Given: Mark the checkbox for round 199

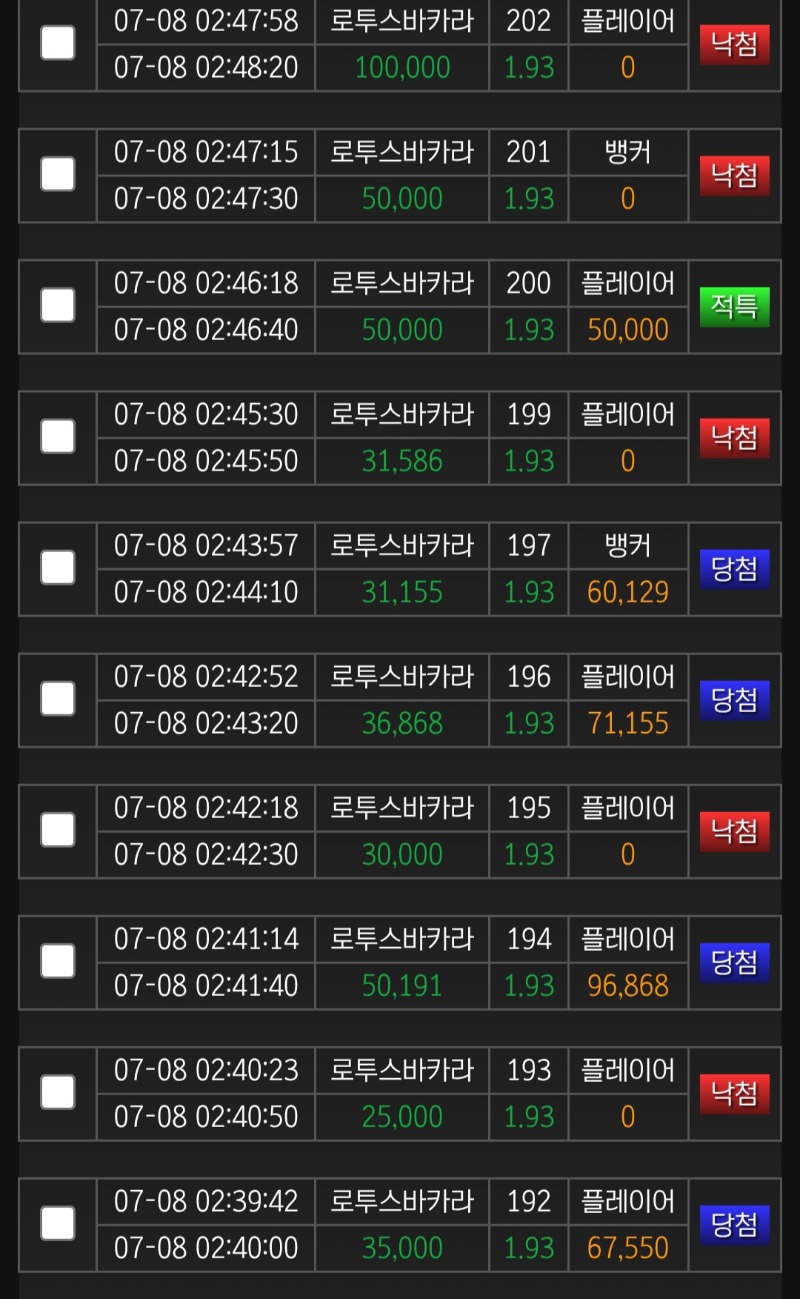Looking at the screenshot, I should 57,436.
